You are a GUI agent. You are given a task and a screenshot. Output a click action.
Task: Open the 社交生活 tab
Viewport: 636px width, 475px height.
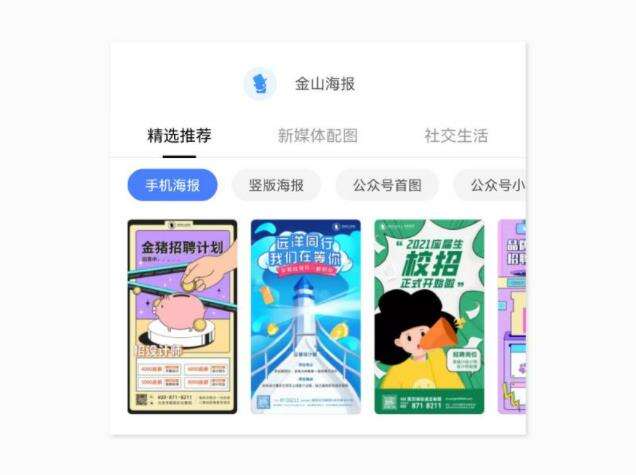pyautogui.click(x=455, y=136)
